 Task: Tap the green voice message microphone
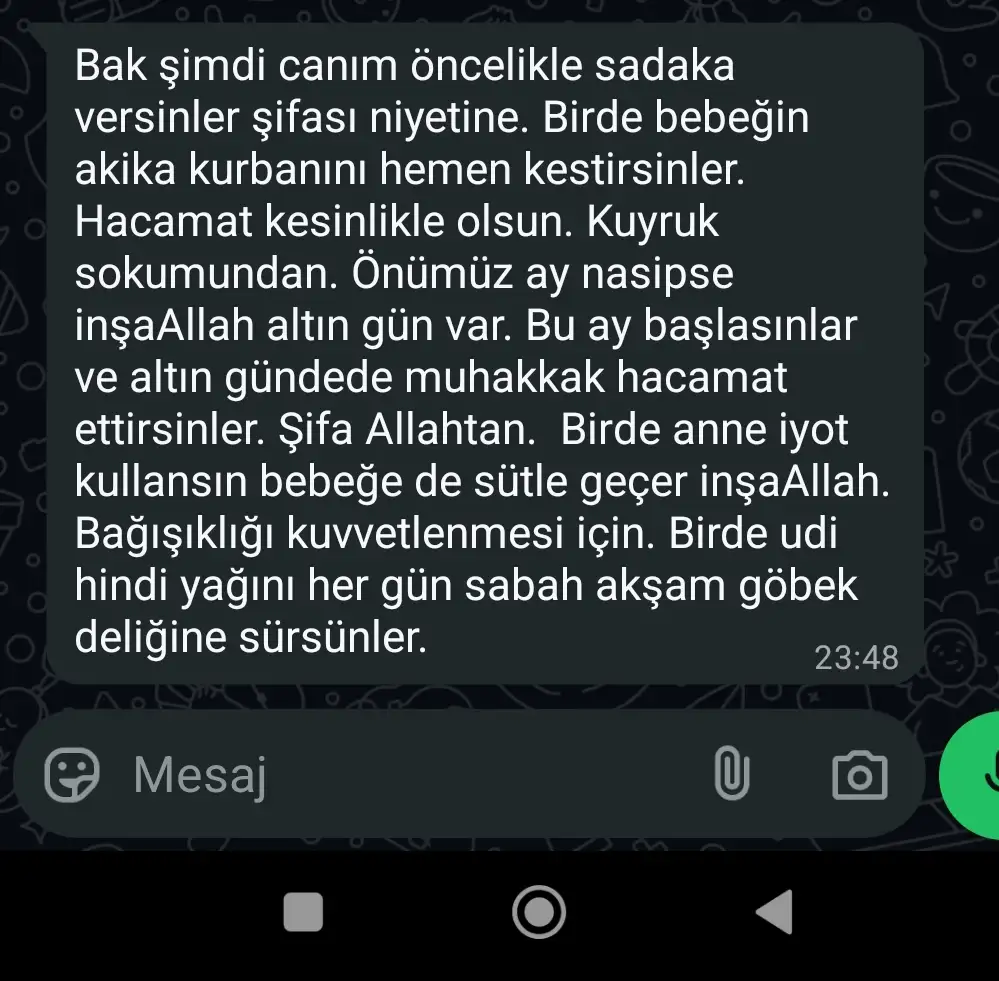pos(975,775)
